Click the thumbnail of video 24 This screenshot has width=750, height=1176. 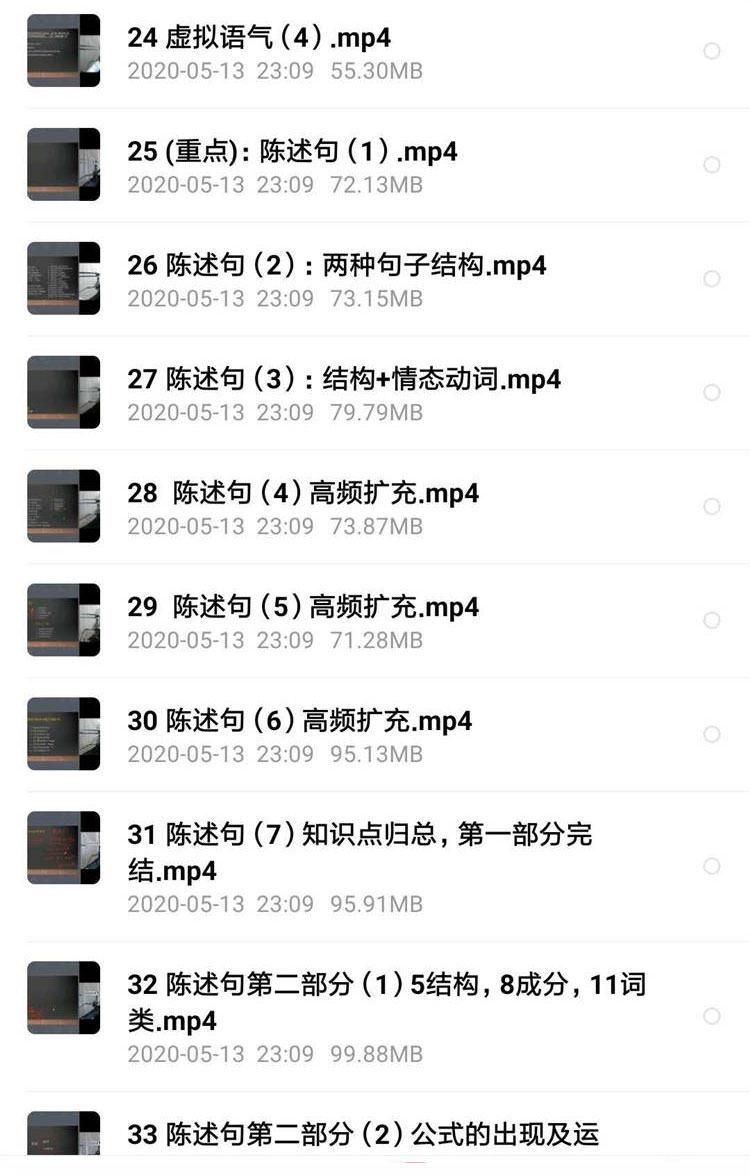pos(63,50)
